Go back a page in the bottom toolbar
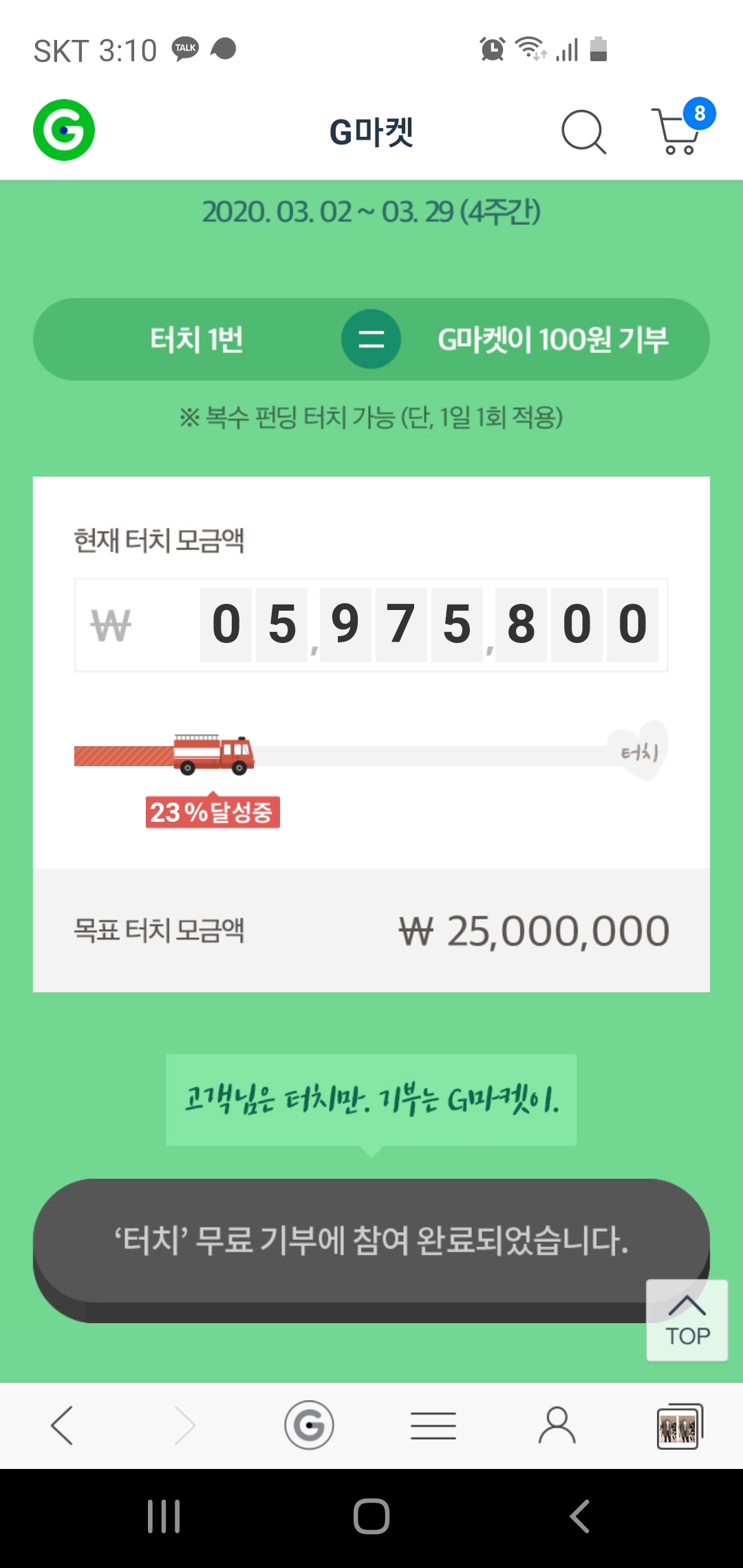The width and height of the screenshot is (743, 1568). pos(62,1425)
